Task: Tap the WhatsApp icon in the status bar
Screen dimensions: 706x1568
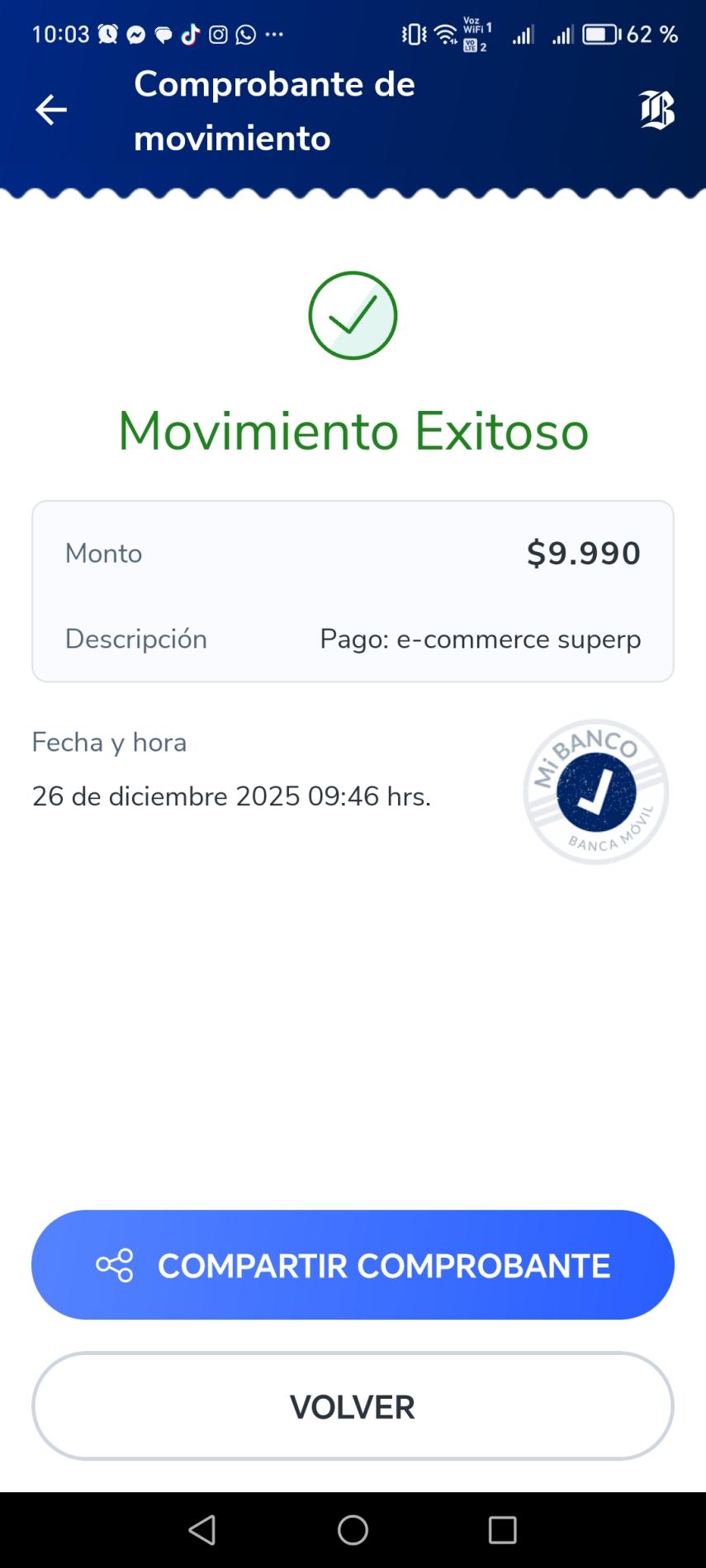Action: click(244, 35)
